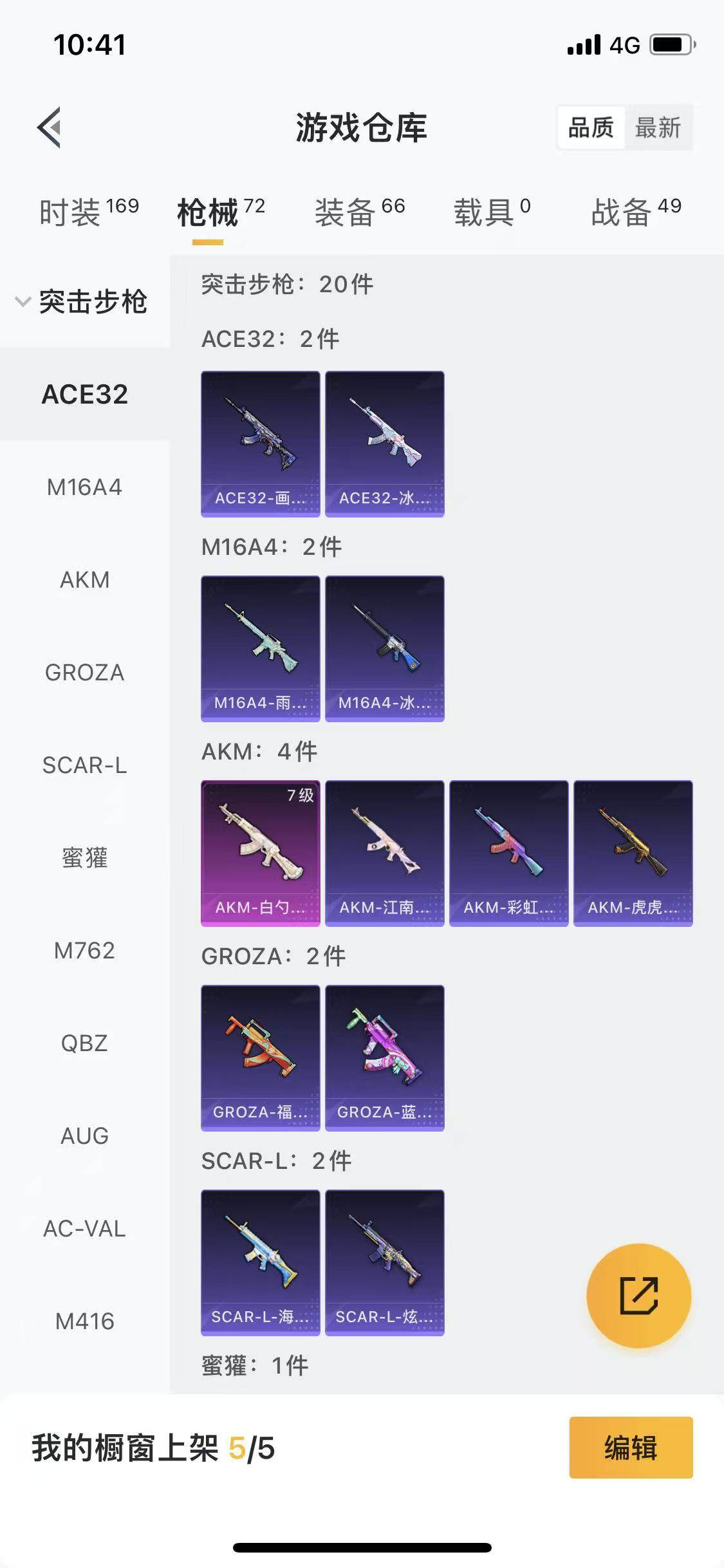Image resolution: width=724 pixels, height=1568 pixels.
Task: Tap the 编辑 button
Action: point(631,1448)
